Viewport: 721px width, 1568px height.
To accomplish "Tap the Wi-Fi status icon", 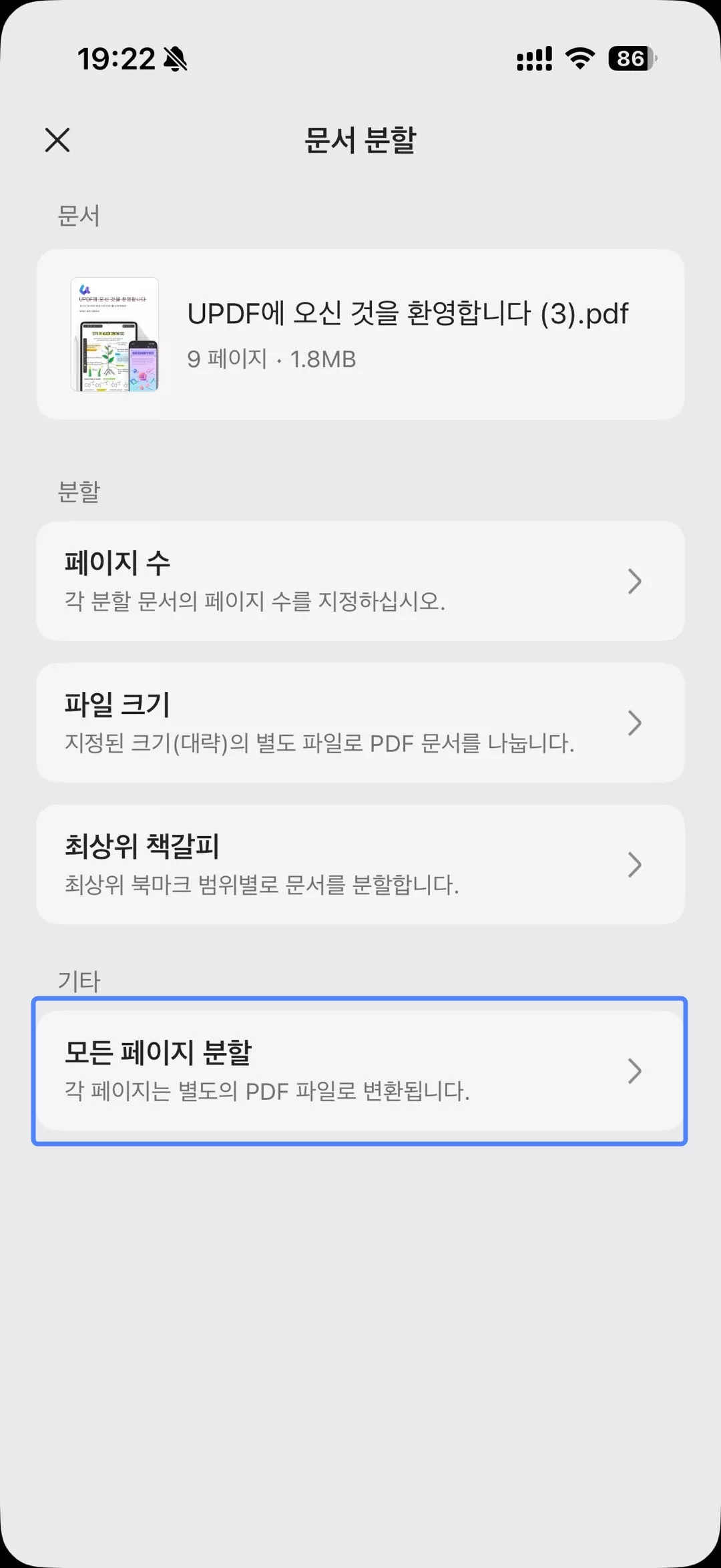I will 578,59.
